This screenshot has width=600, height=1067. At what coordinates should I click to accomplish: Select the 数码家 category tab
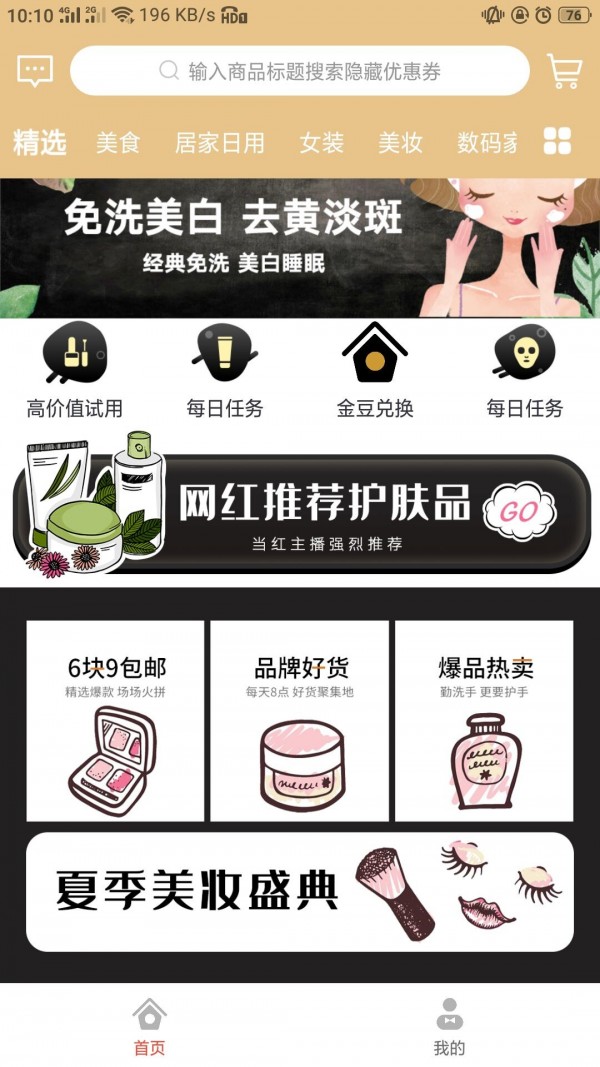point(487,143)
